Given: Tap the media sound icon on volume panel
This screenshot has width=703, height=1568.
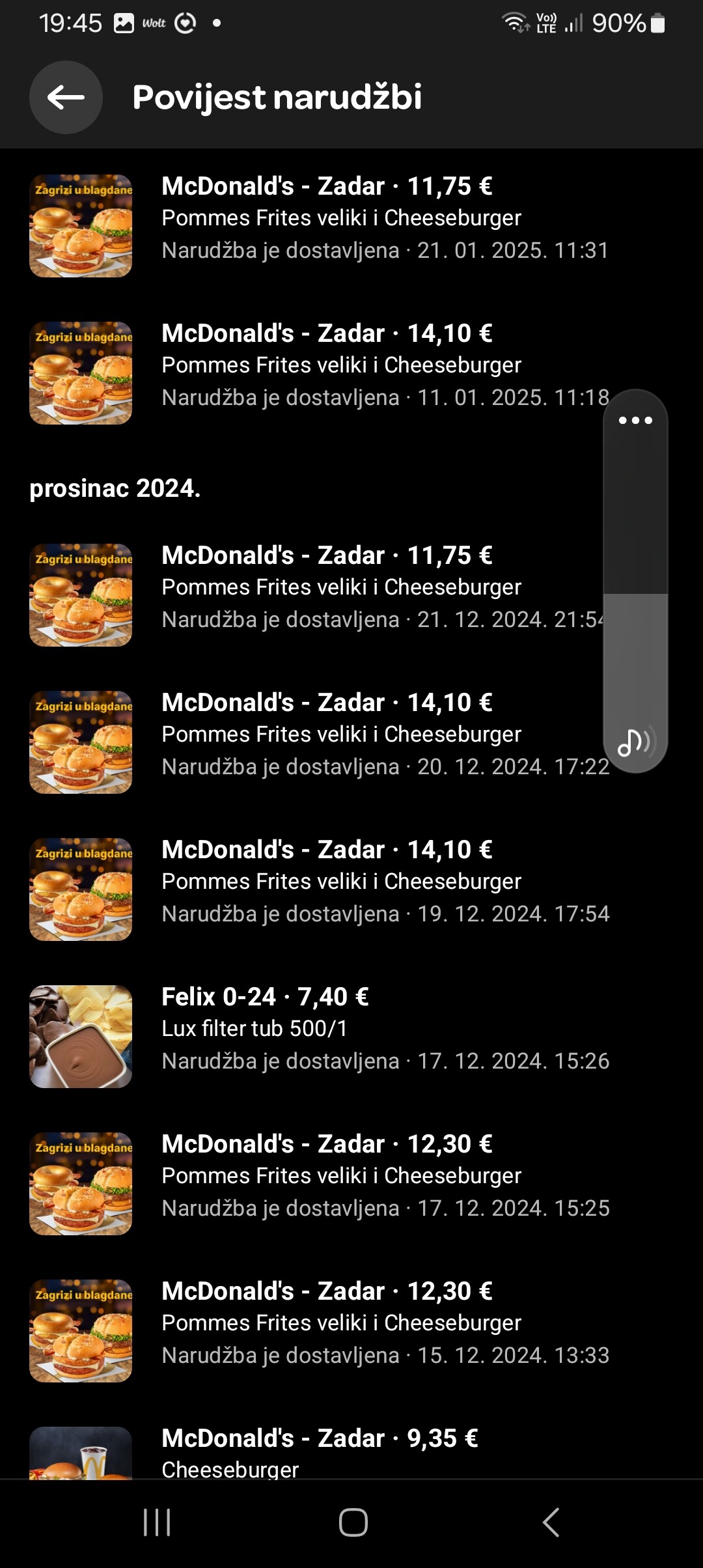Looking at the screenshot, I should click(635, 742).
